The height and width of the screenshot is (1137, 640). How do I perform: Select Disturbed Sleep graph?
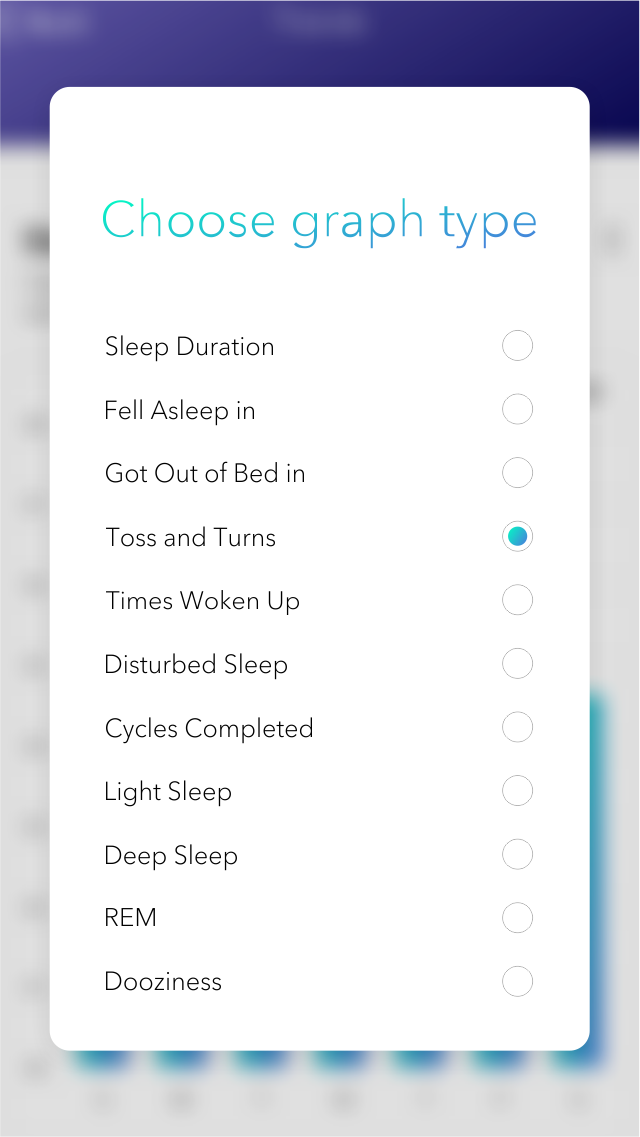[x=517, y=664]
